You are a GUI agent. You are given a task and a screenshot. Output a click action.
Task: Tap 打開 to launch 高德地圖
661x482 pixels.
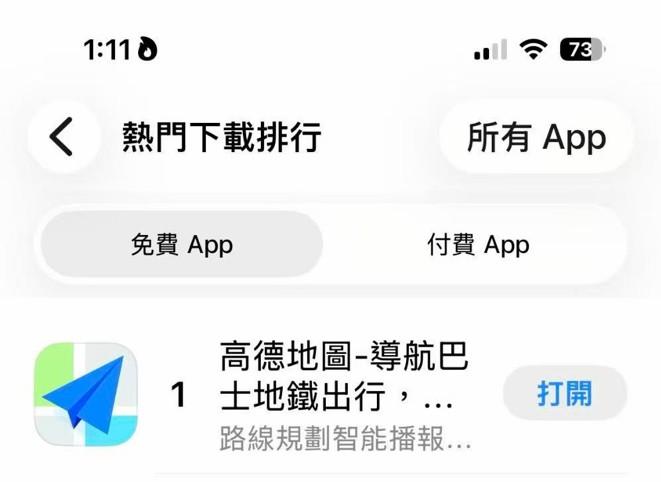564,393
